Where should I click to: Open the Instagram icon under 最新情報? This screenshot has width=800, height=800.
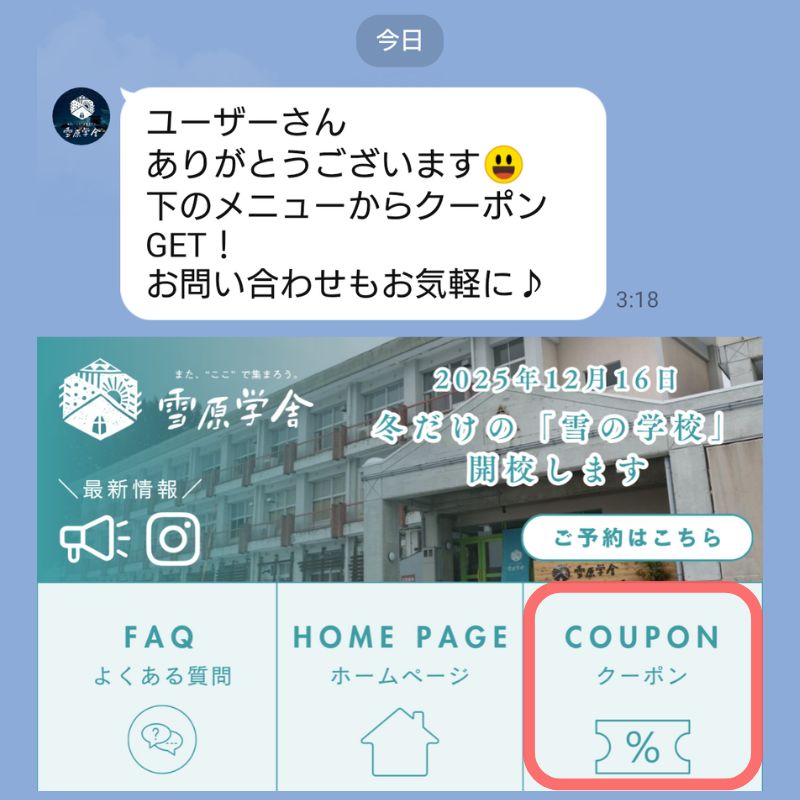(x=174, y=540)
